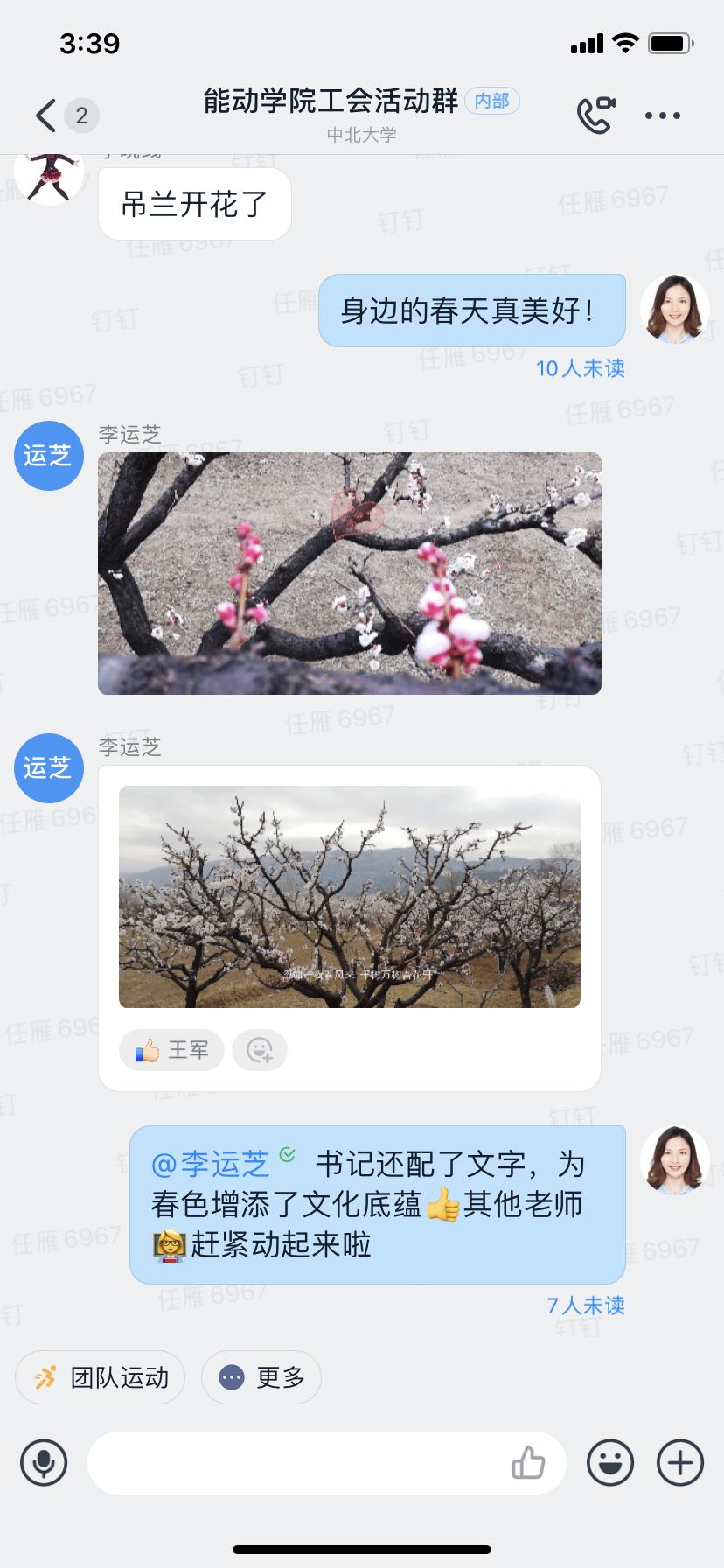Send a quick thumbs-up
This screenshot has width=724, height=1568.
(x=528, y=1462)
